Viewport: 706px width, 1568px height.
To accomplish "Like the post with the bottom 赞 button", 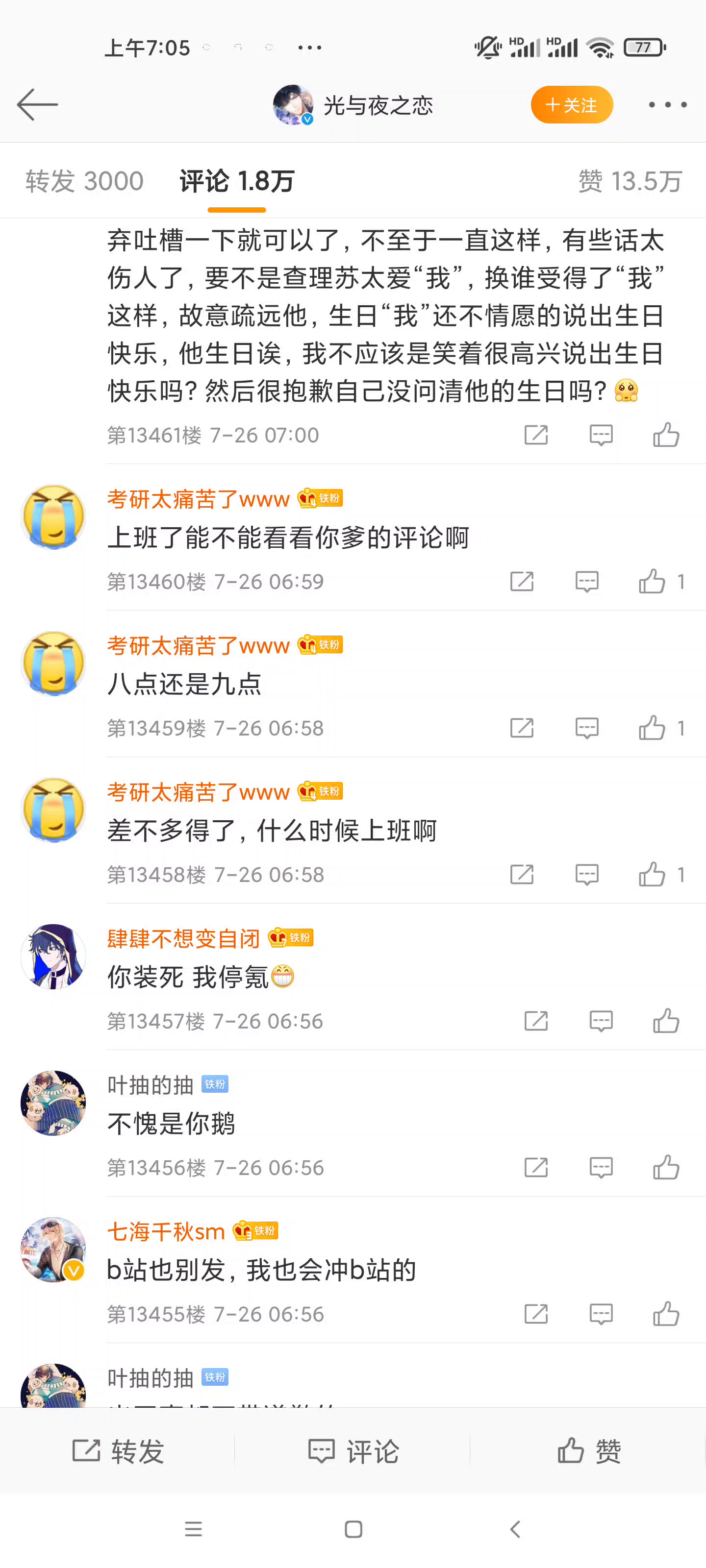I will tap(589, 1450).
